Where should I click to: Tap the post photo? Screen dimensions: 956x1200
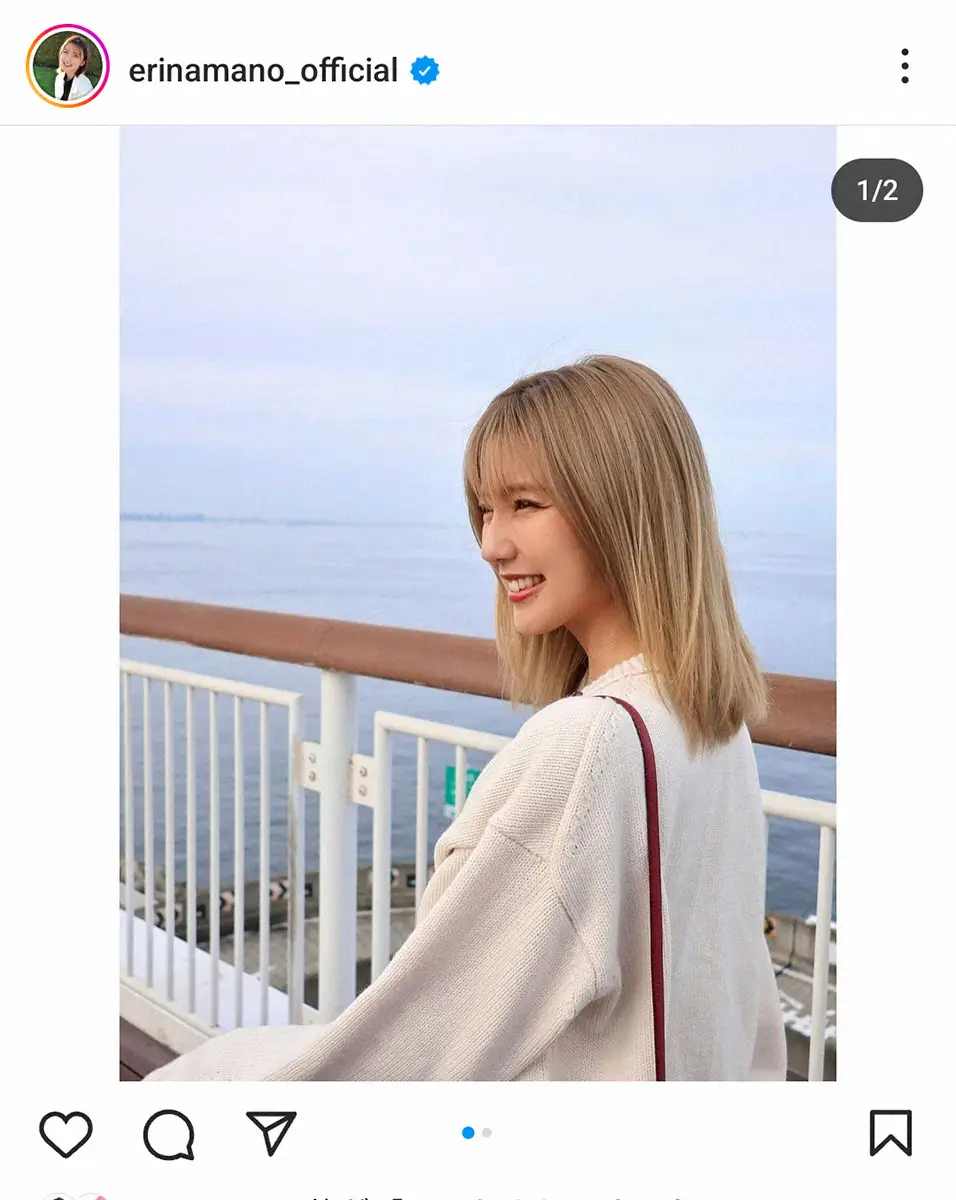477,602
